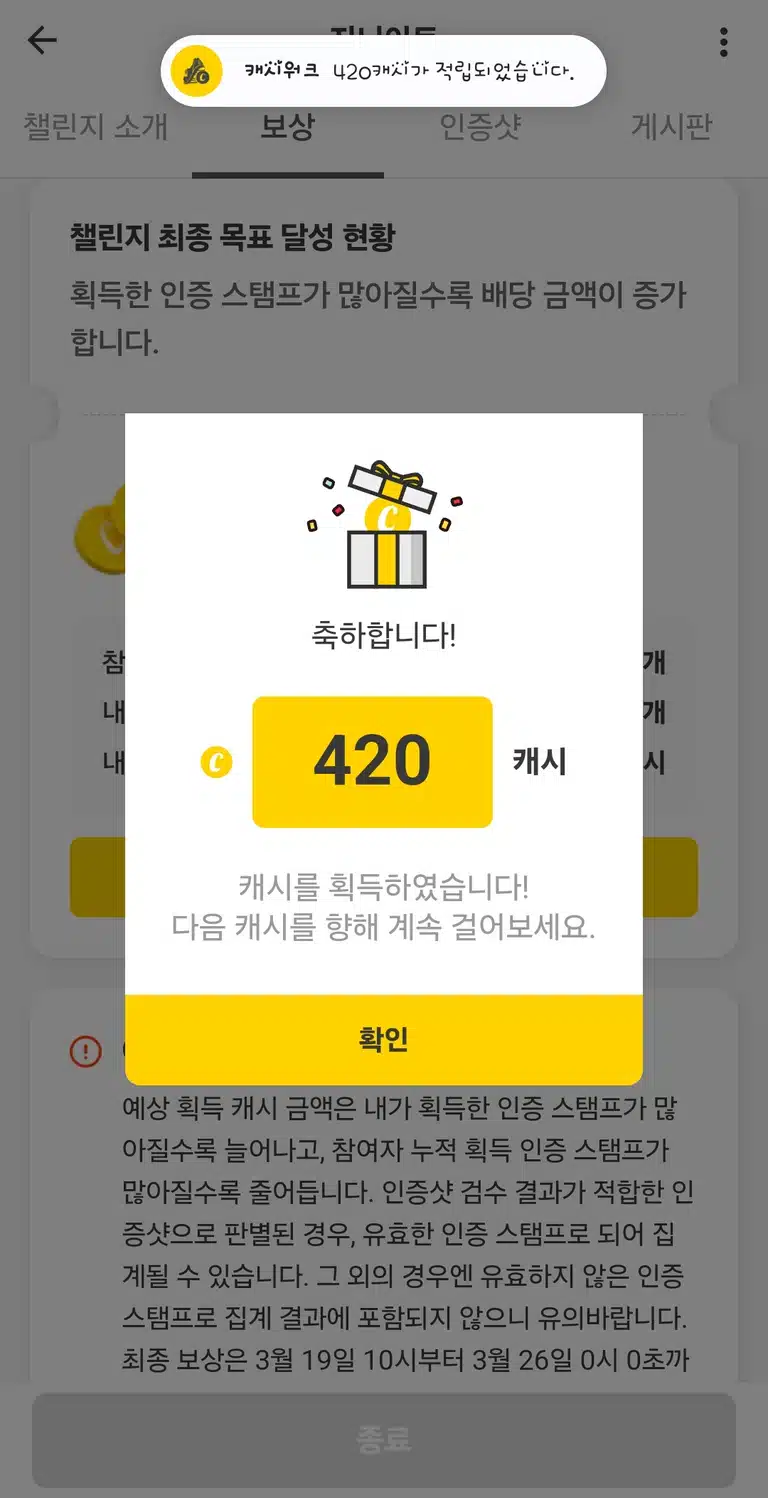768x1498 pixels.
Task: Open the three-dot overflow menu
Action: (723, 42)
